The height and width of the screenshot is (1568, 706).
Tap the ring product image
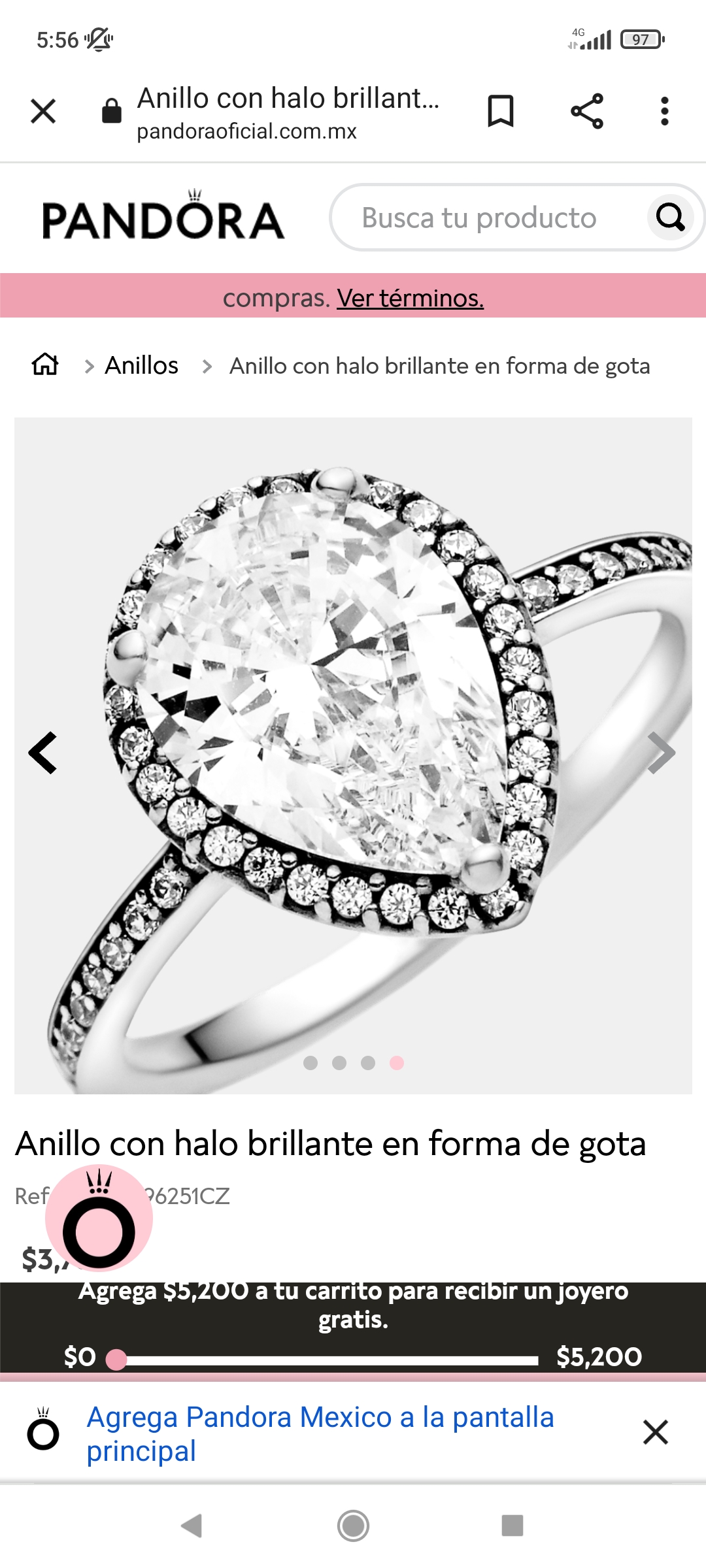pos(353,755)
